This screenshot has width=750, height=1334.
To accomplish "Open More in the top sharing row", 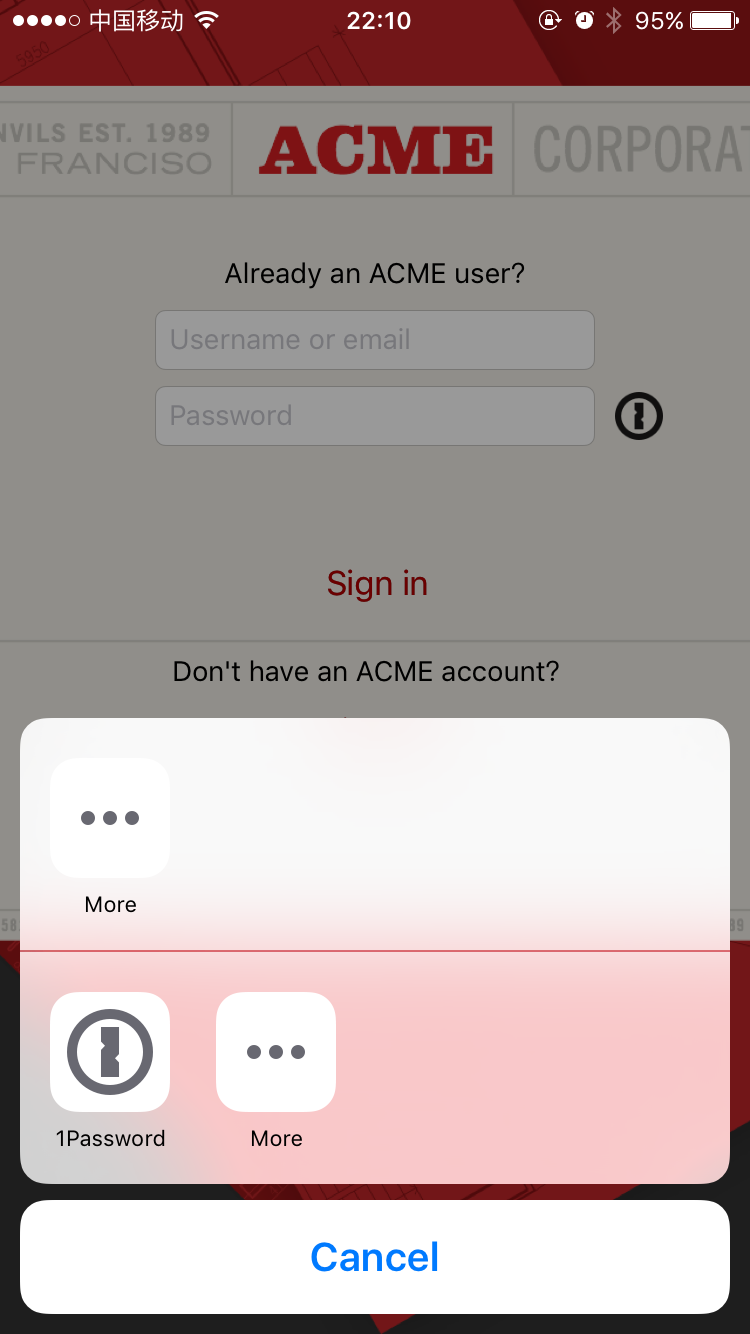I will tap(110, 818).
